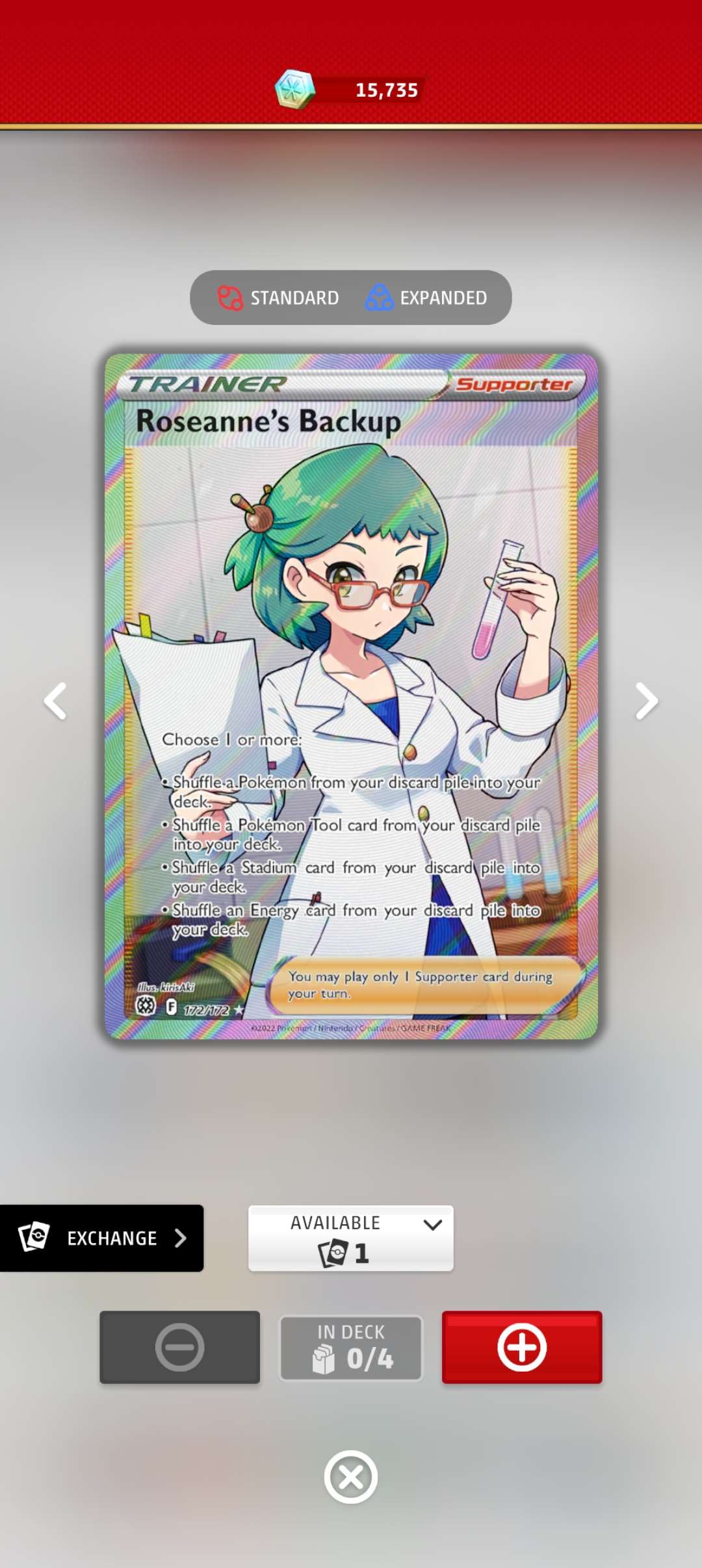This screenshot has width=702, height=1568.
Task: Go to the next card
Action: (646, 701)
